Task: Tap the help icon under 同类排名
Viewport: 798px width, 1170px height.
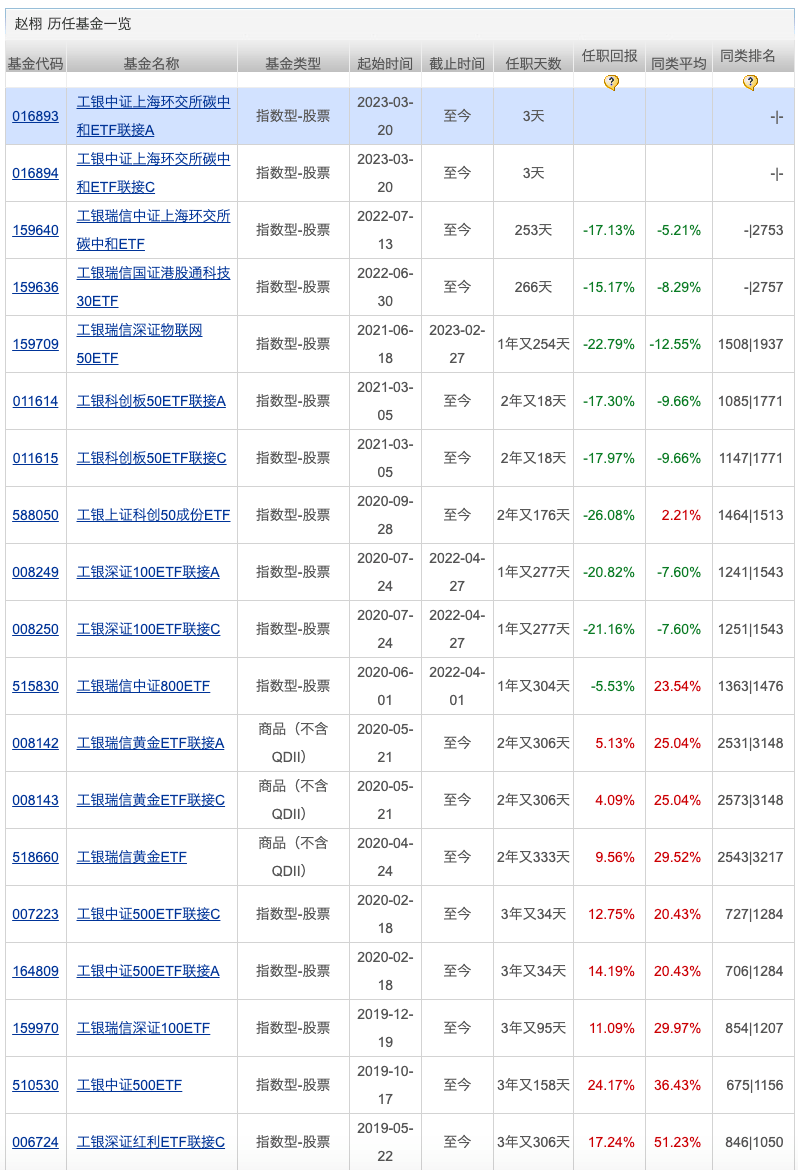Action: (x=750, y=82)
